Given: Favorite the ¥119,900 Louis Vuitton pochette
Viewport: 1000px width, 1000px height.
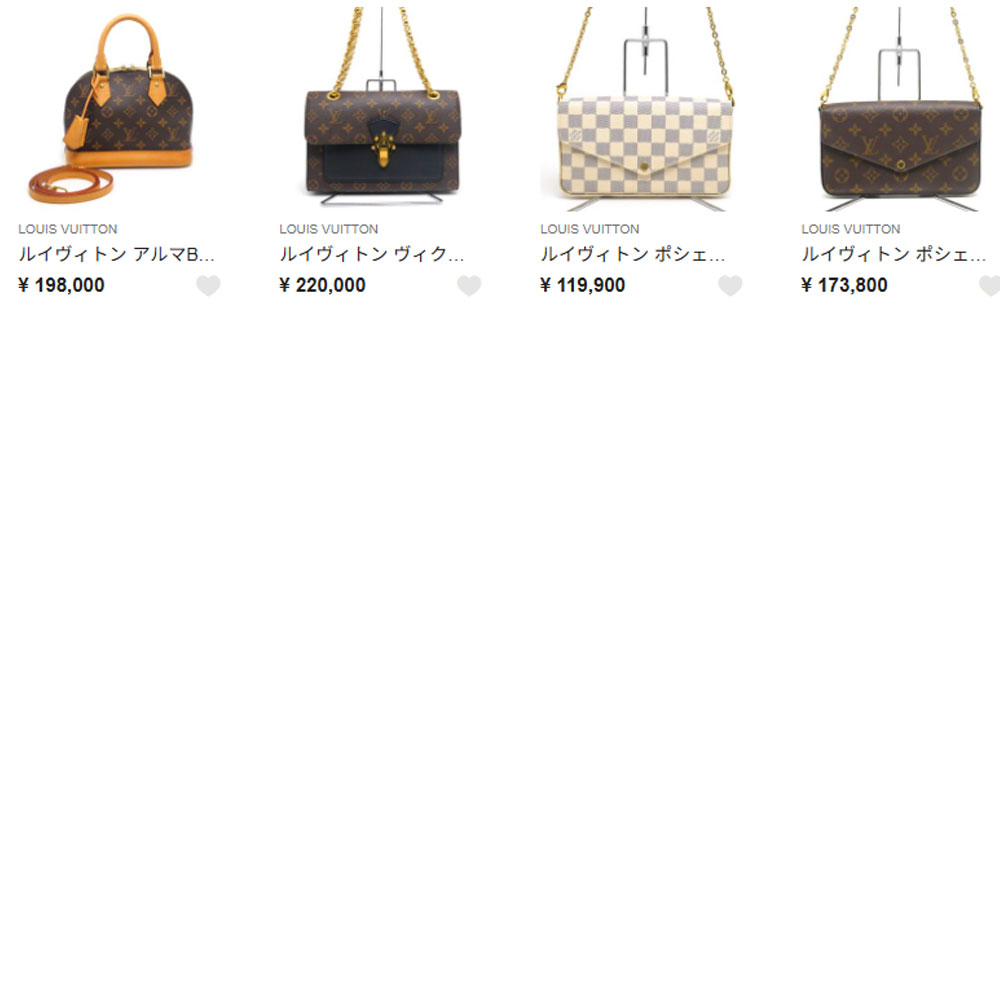Looking at the screenshot, I should click(730, 286).
